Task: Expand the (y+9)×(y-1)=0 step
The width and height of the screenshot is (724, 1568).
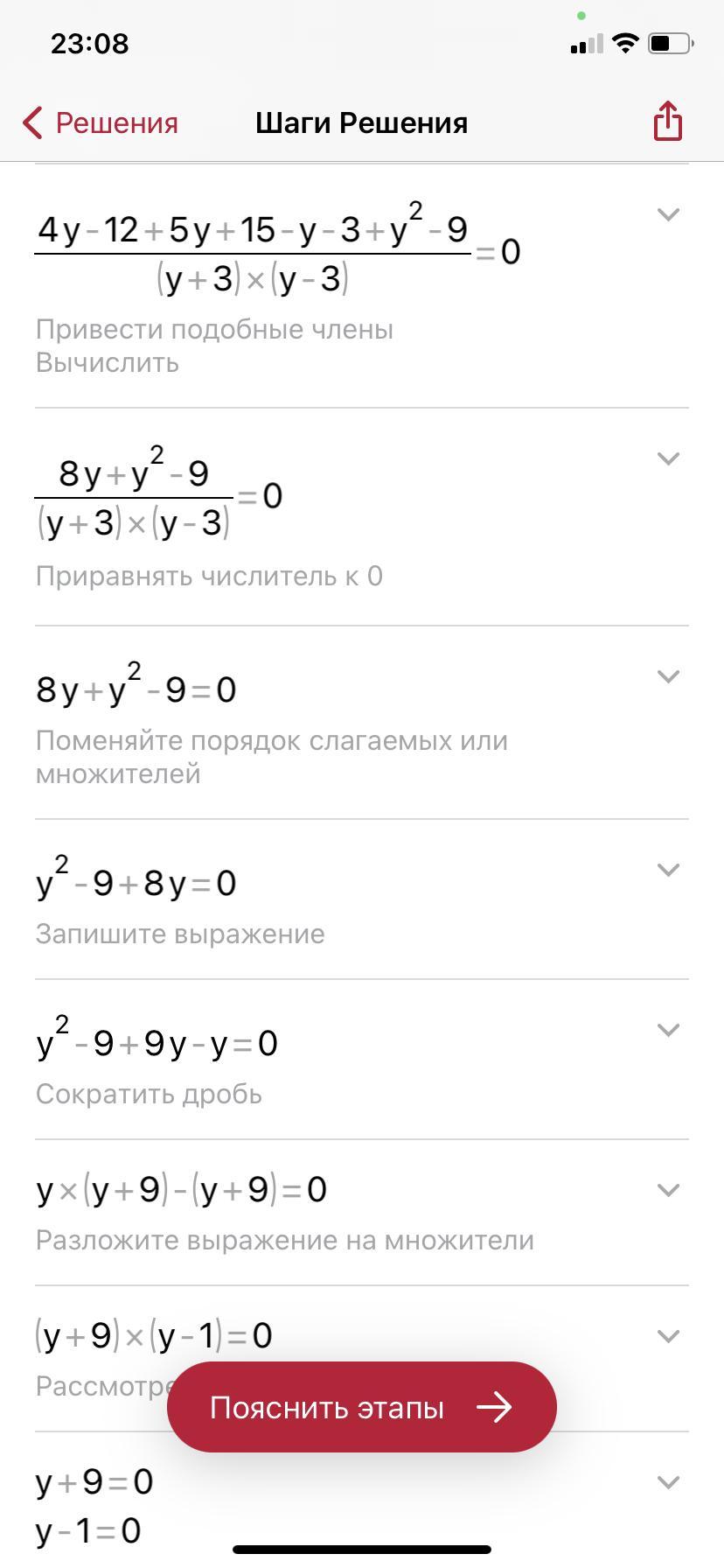Action: [x=668, y=1336]
